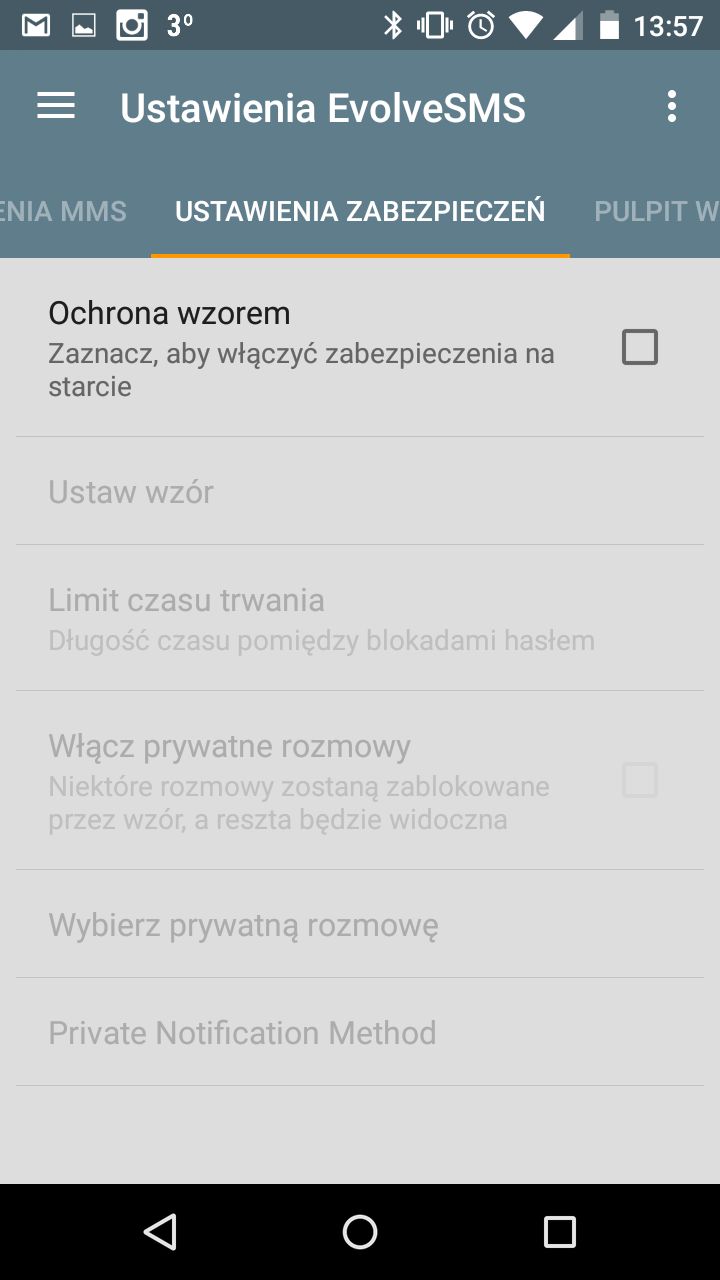
Task: Open Ustaw wzór setting
Action: [x=360, y=491]
